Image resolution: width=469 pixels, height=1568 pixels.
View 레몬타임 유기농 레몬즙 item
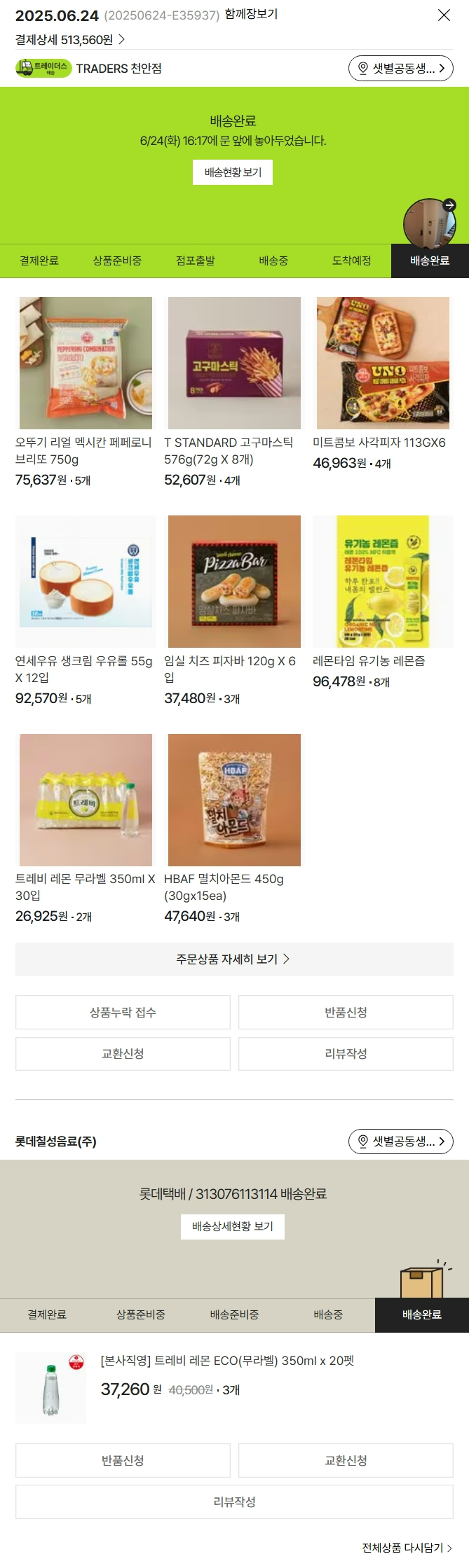point(383,582)
